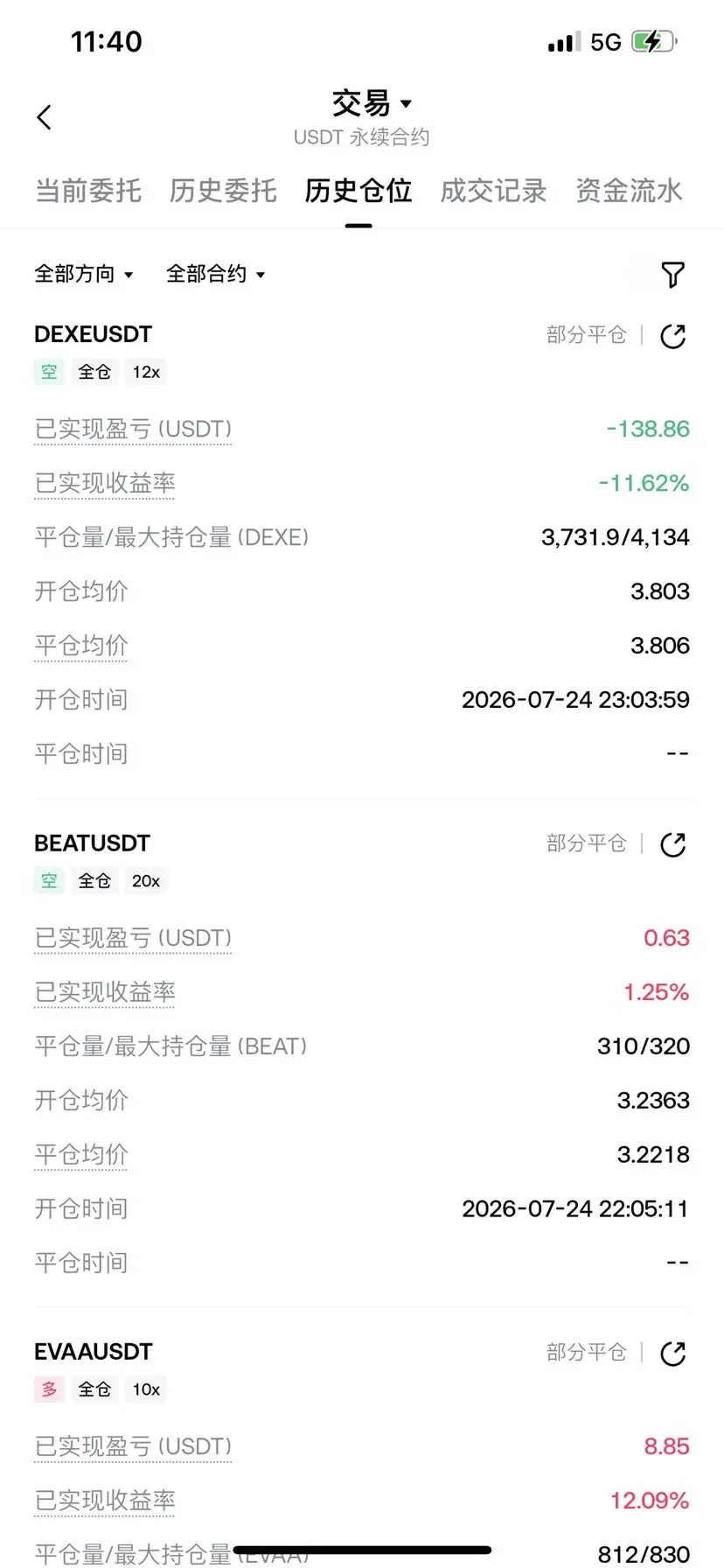Viewport: 724px width, 1568px height.
Task: Expand the 全部方向 direction filter
Action: (84, 274)
